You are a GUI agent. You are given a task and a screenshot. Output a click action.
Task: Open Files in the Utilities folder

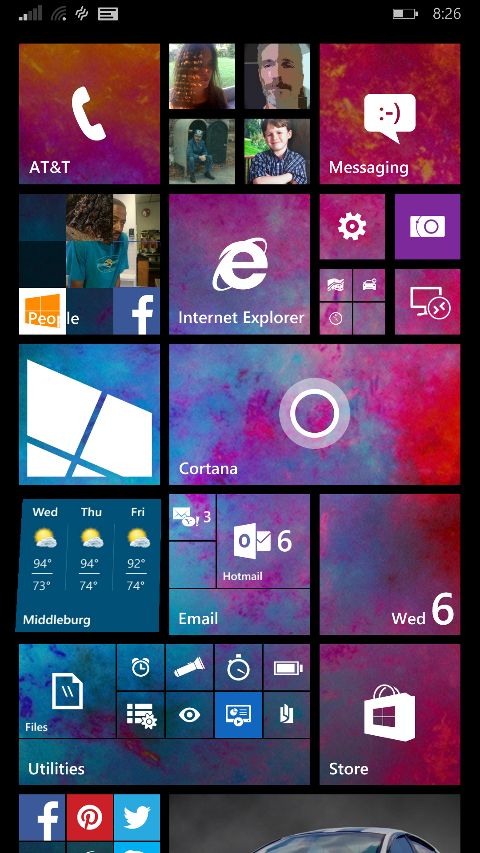pos(67,691)
